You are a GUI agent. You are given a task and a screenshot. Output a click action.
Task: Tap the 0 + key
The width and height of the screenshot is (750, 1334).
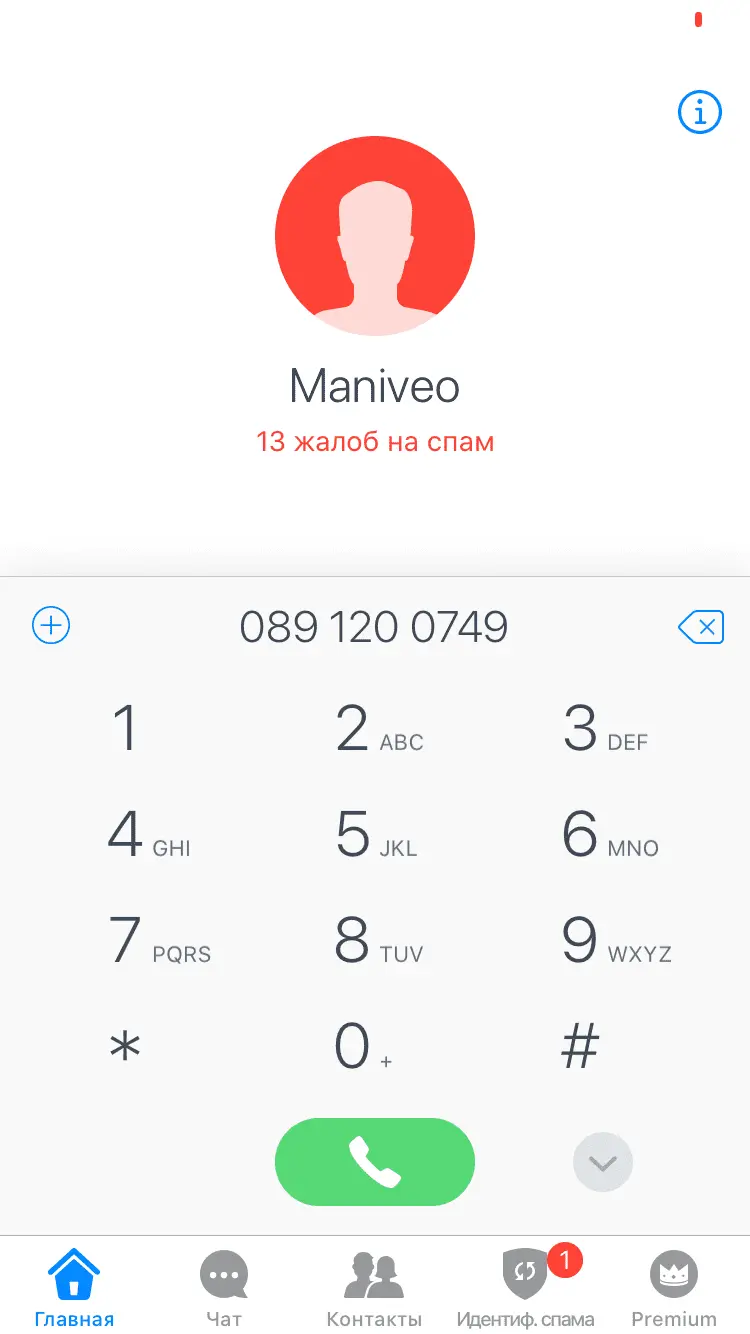pyautogui.click(x=360, y=1047)
